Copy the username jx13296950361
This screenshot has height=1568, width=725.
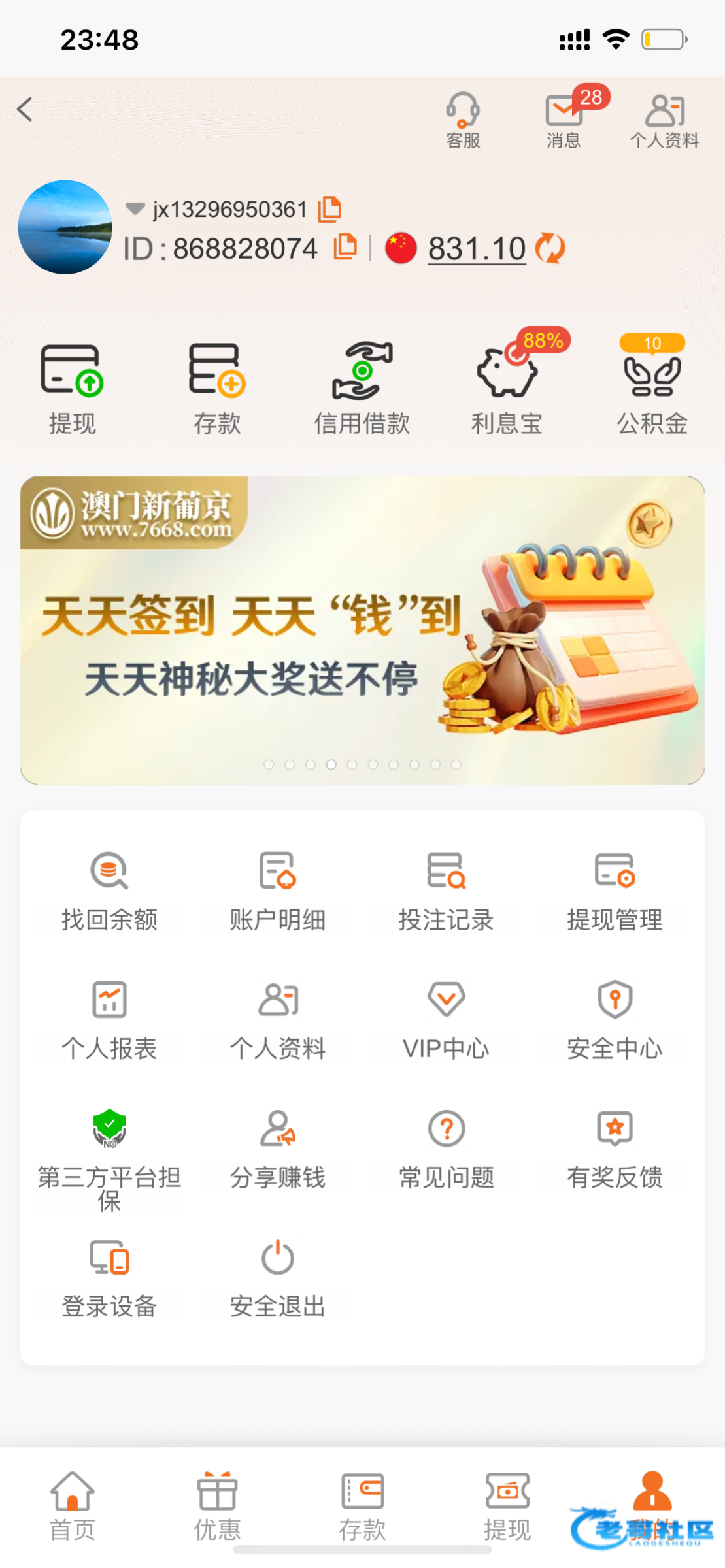tap(329, 209)
